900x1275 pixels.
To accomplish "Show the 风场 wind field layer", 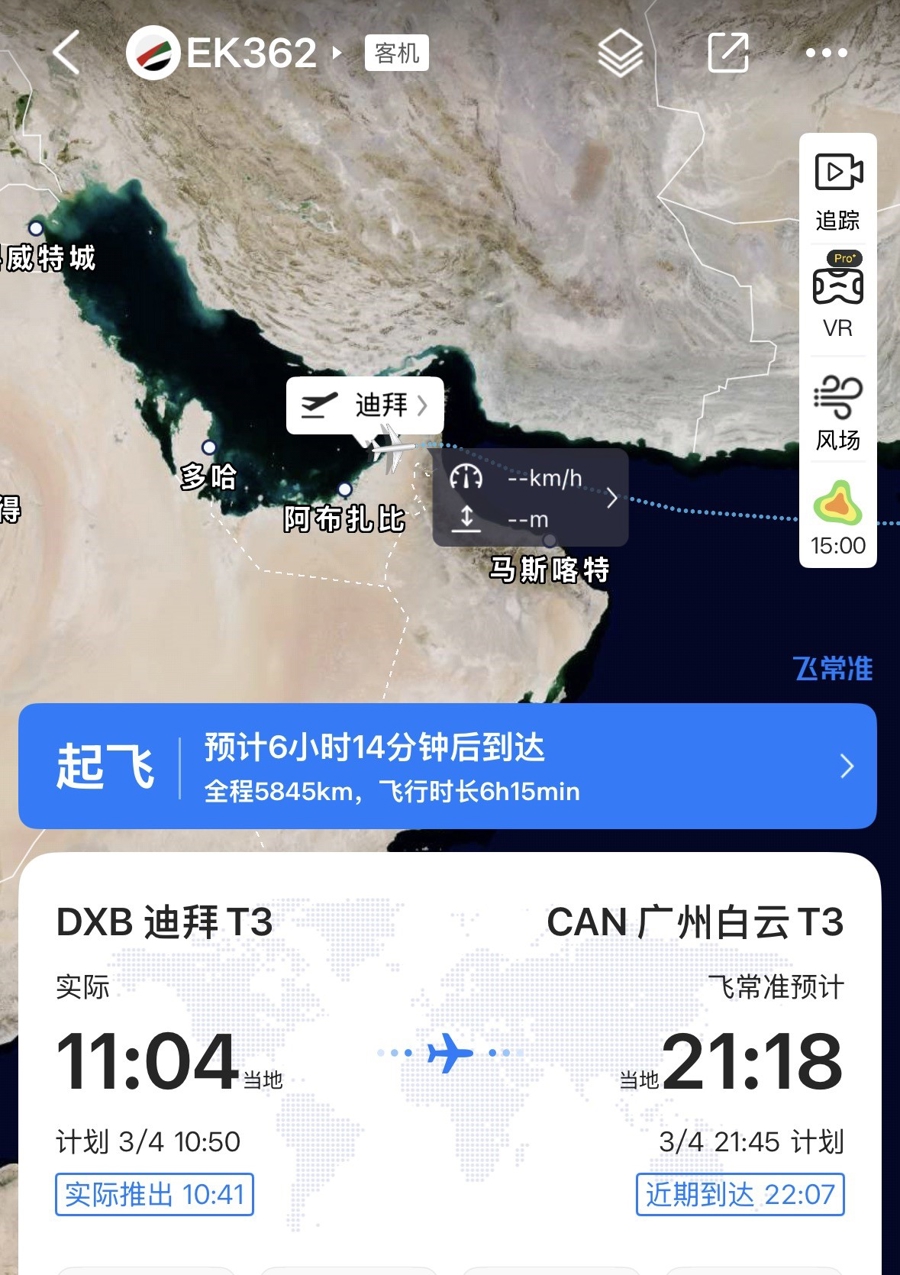I will pyautogui.click(x=838, y=410).
